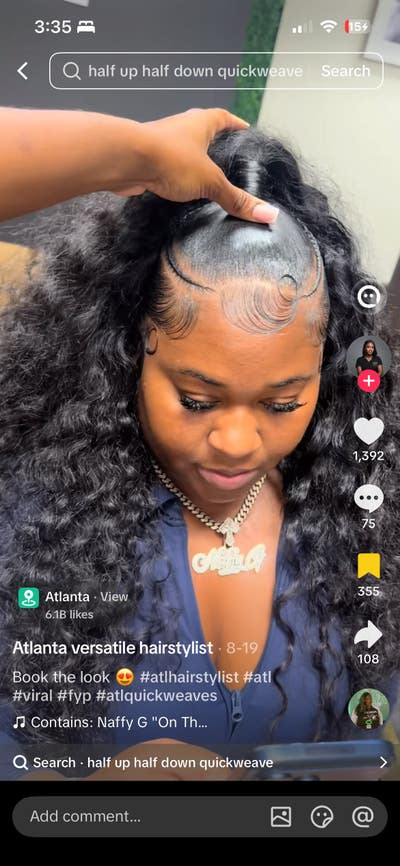Screen dimensions: 400x866
Task: Attach a photo to your comment
Action: pyautogui.click(x=281, y=816)
